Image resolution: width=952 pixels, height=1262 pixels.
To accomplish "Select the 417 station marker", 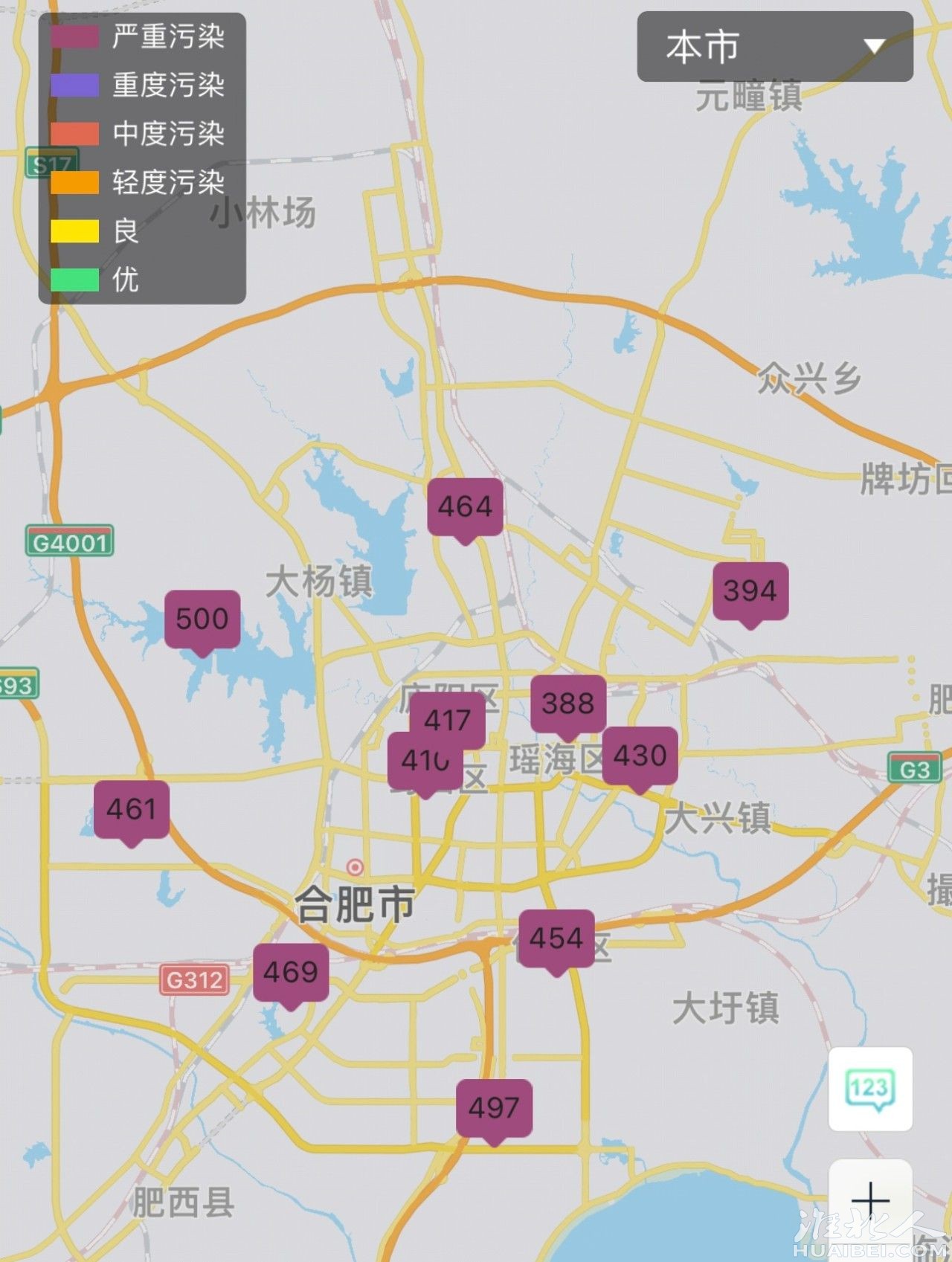I will click(448, 718).
